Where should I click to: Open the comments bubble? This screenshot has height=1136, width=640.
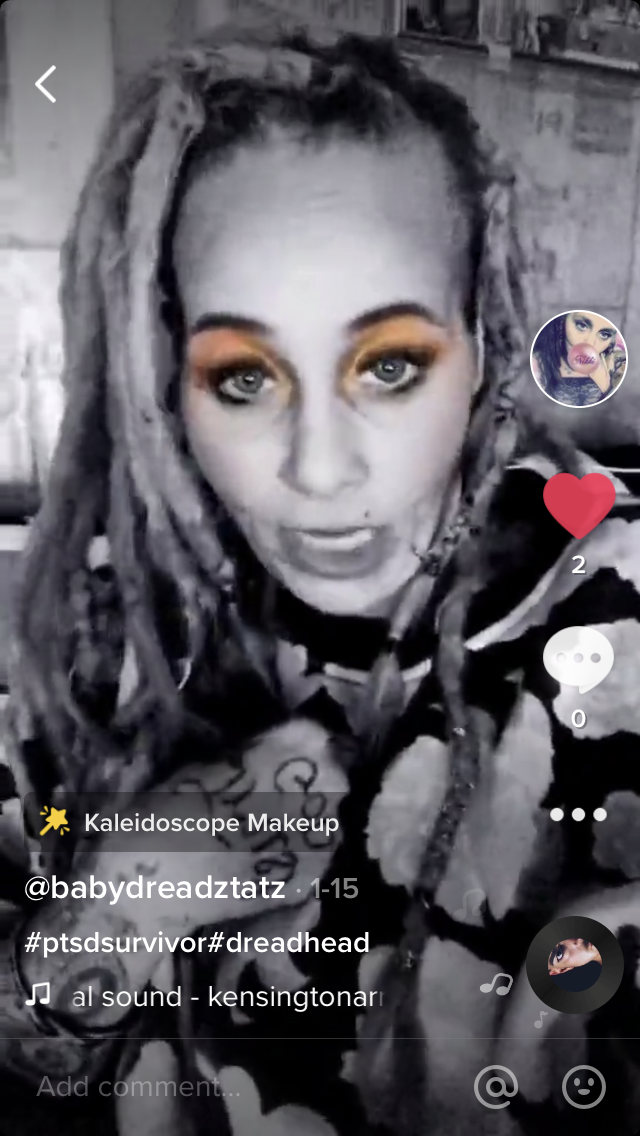click(578, 660)
